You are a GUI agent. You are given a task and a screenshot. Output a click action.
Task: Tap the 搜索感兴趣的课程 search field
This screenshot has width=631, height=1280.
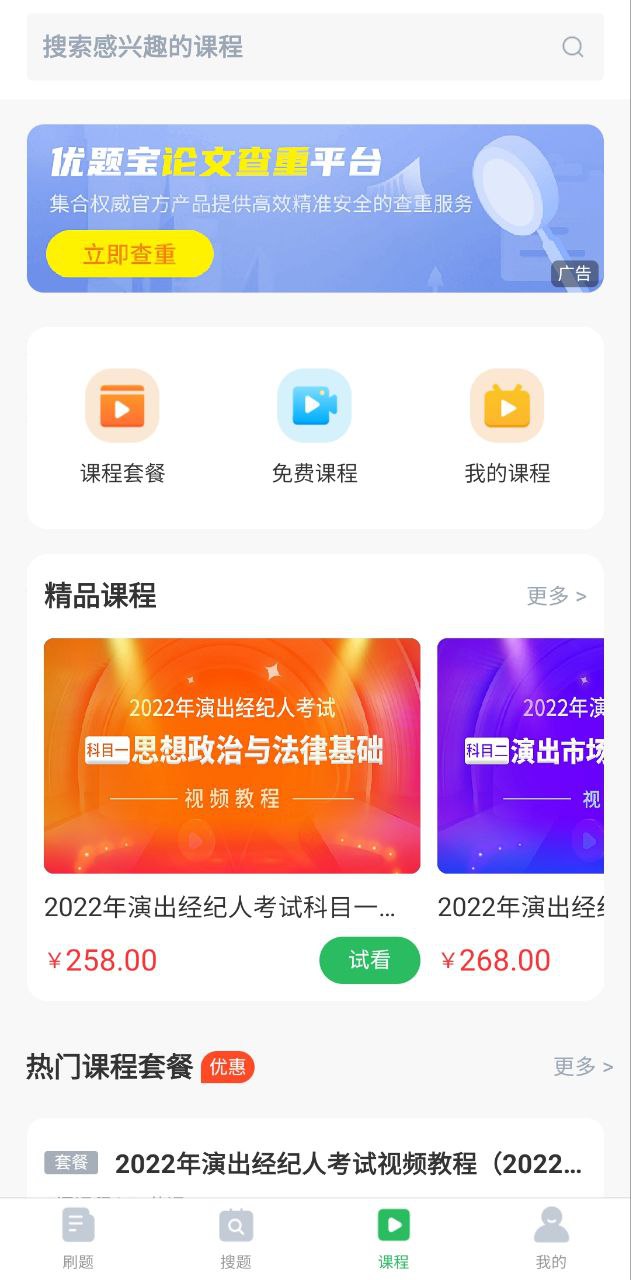(x=290, y=47)
